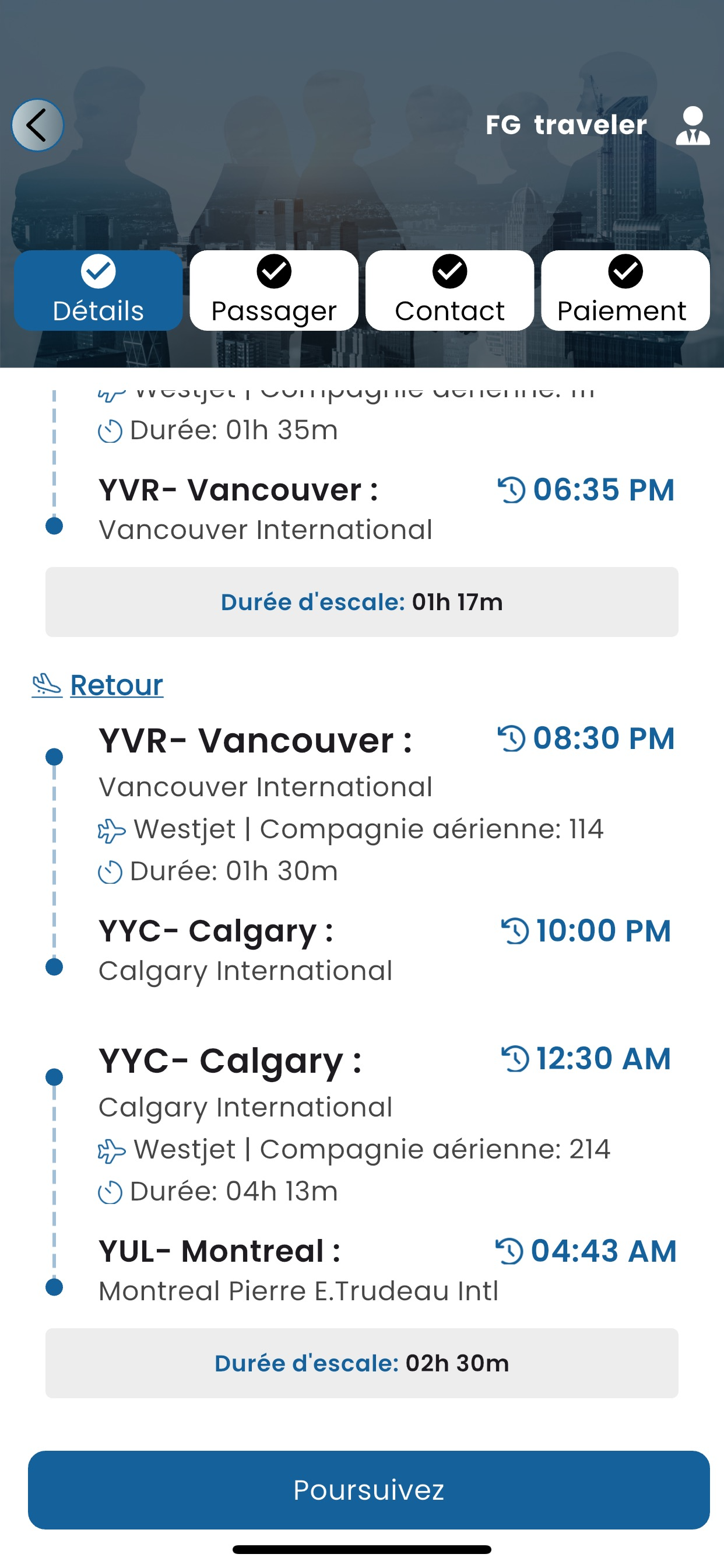Go back using the arrow button
This screenshot has width=724, height=1568.
(38, 125)
